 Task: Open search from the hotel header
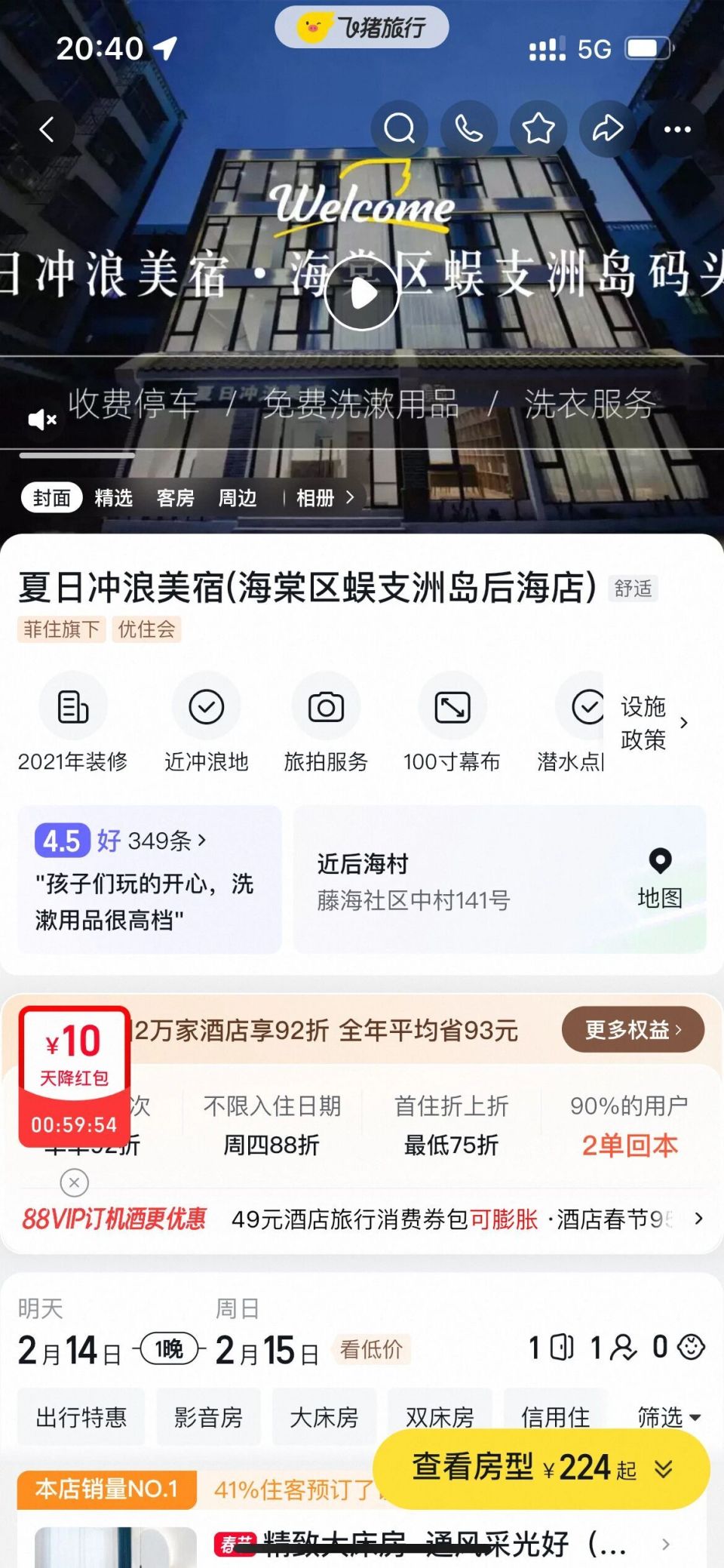click(x=399, y=129)
